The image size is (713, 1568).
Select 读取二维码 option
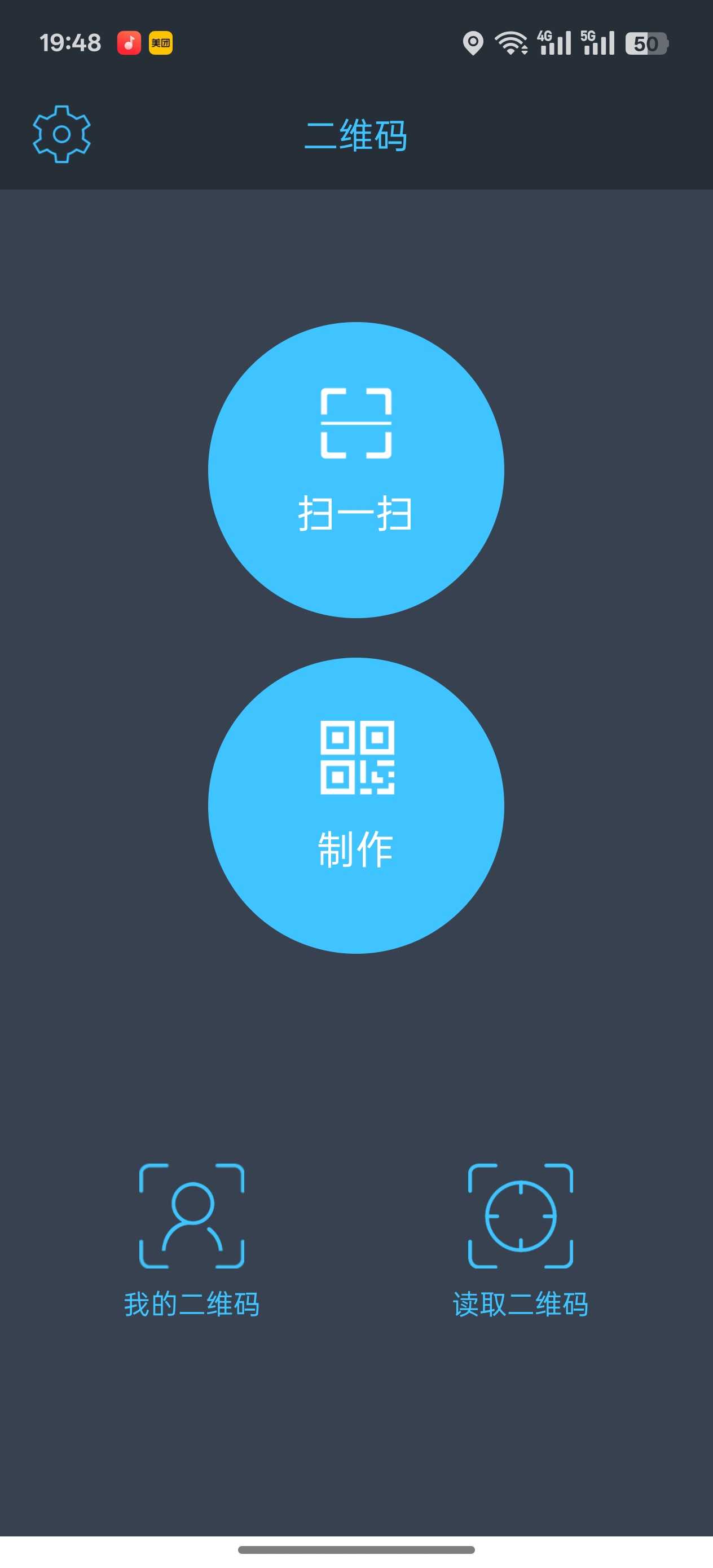(x=521, y=1240)
